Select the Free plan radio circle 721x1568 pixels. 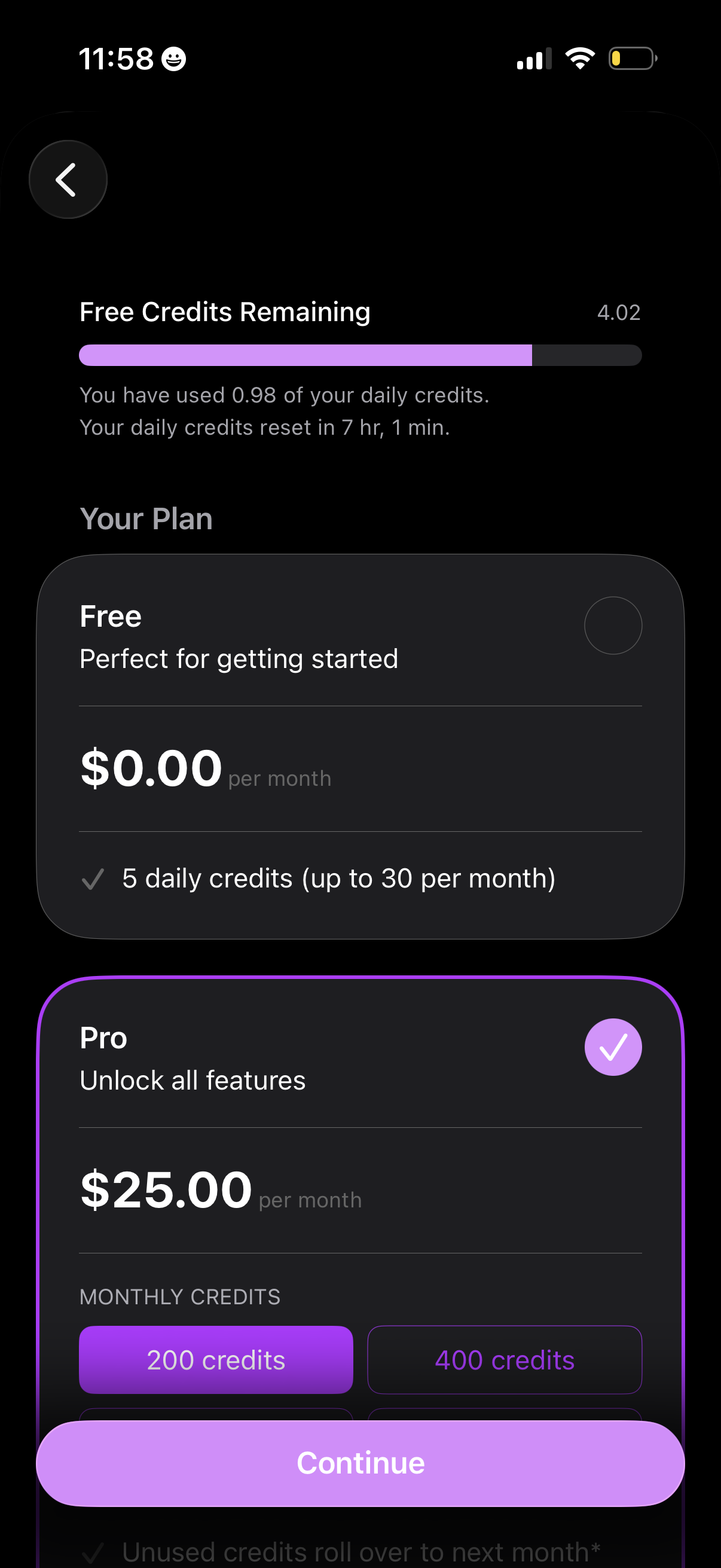pyautogui.click(x=613, y=625)
